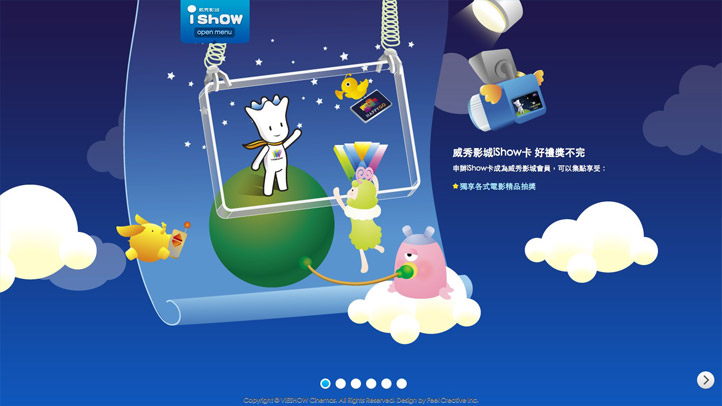Jump to the second page indicator dot
The height and width of the screenshot is (406, 722).
[x=341, y=383]
